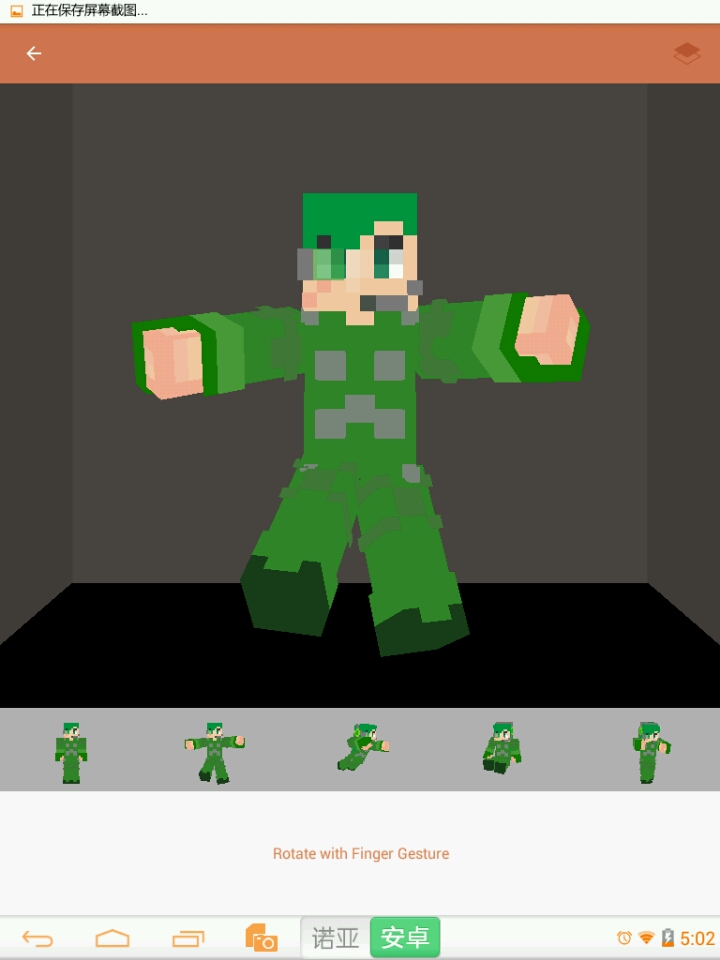720x960 pixels.
Task: Open the recent apps button
Action: 188,938
